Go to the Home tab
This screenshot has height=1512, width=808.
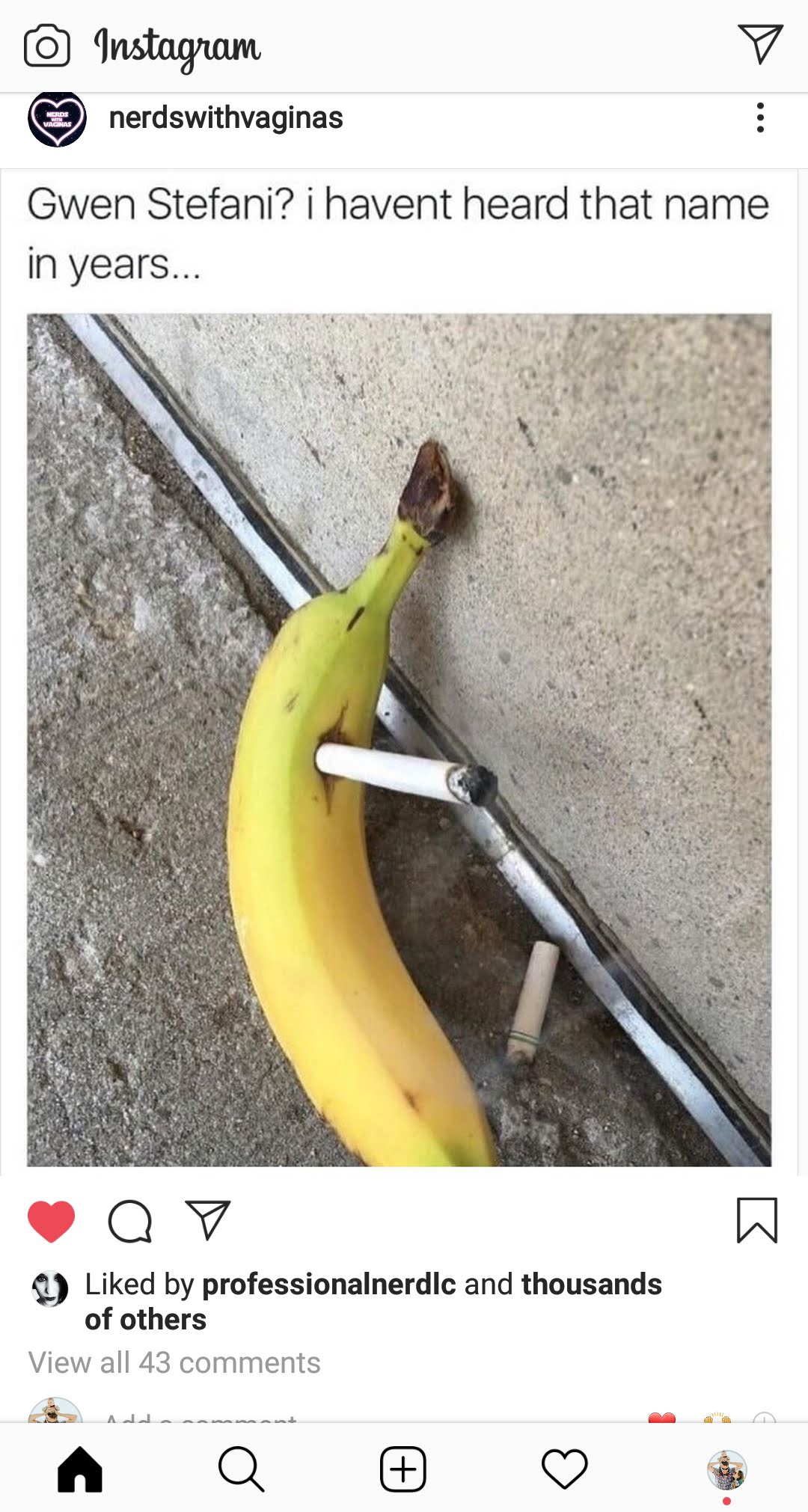(x=80, y=1469)
